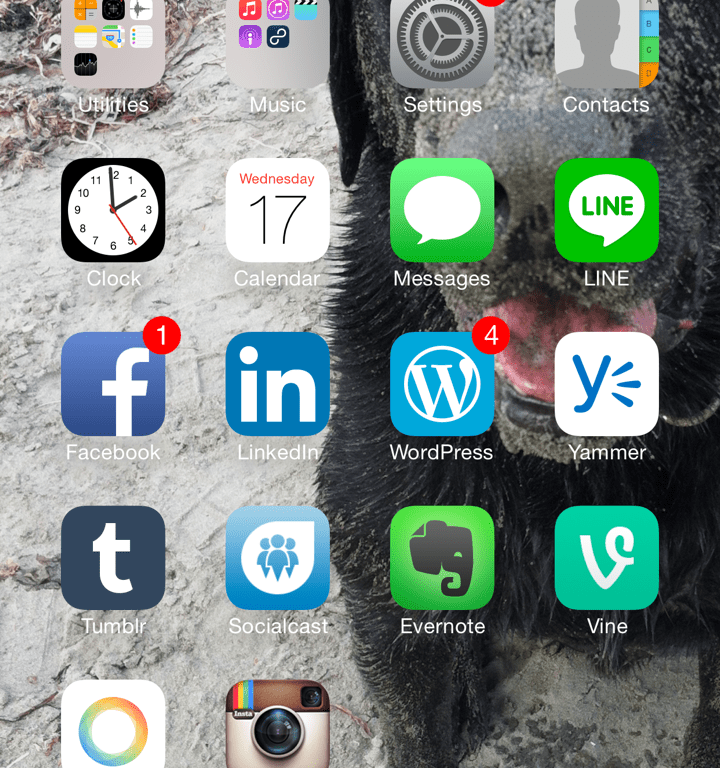Open the Evernote app

point(442,558)
